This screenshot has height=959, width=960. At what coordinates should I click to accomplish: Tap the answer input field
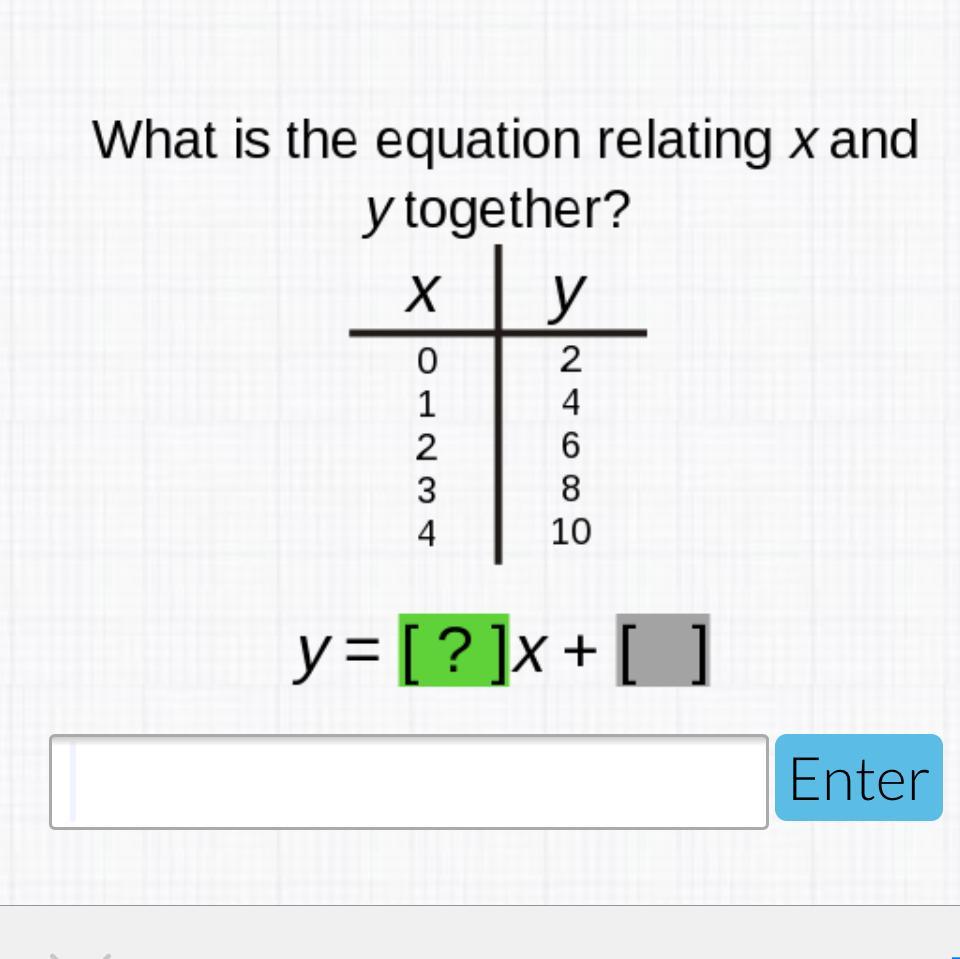pyautogui.click(x=408, y=781)
